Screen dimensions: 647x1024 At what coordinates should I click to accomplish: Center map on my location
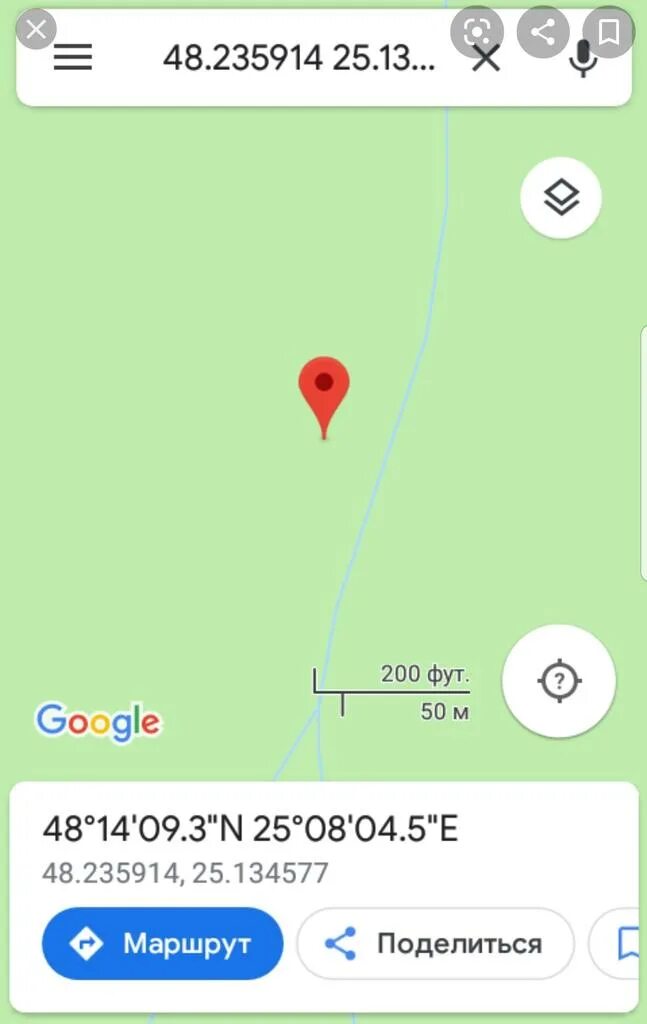(559, 681)
